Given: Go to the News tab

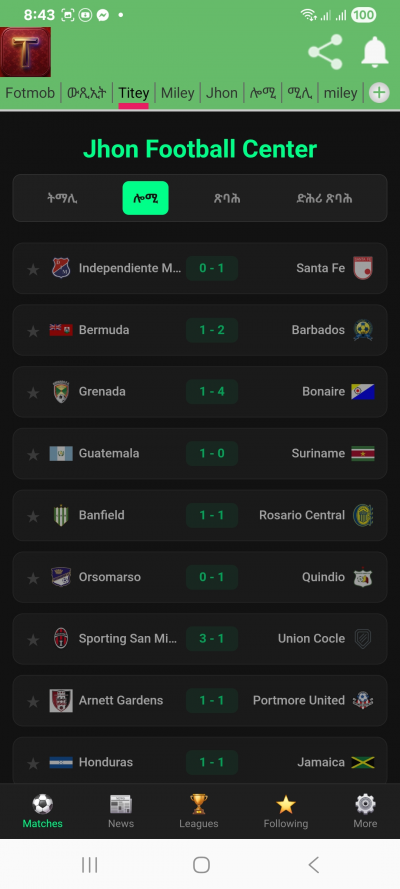Looking at the screenshot, I should (121, 811).
